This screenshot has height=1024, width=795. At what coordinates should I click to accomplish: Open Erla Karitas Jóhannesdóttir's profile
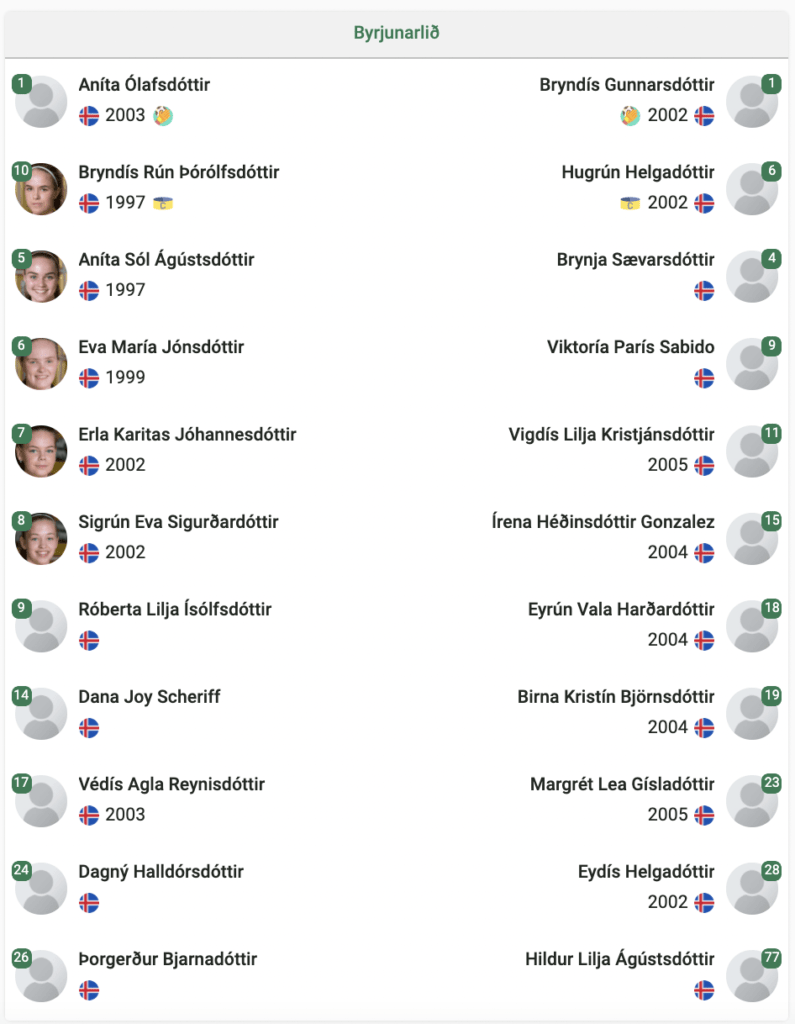pyautogui.click(x=187, y=435)
